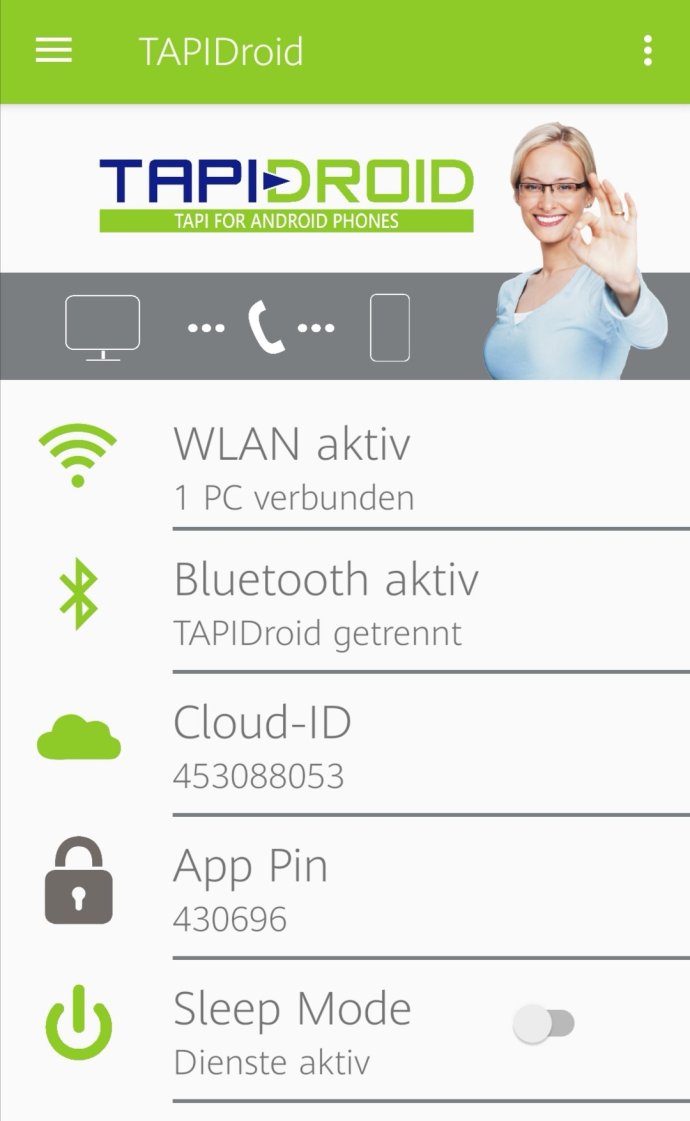Open the App Pin row
This screenshot has width=690, height=1121.
point(345,888)
